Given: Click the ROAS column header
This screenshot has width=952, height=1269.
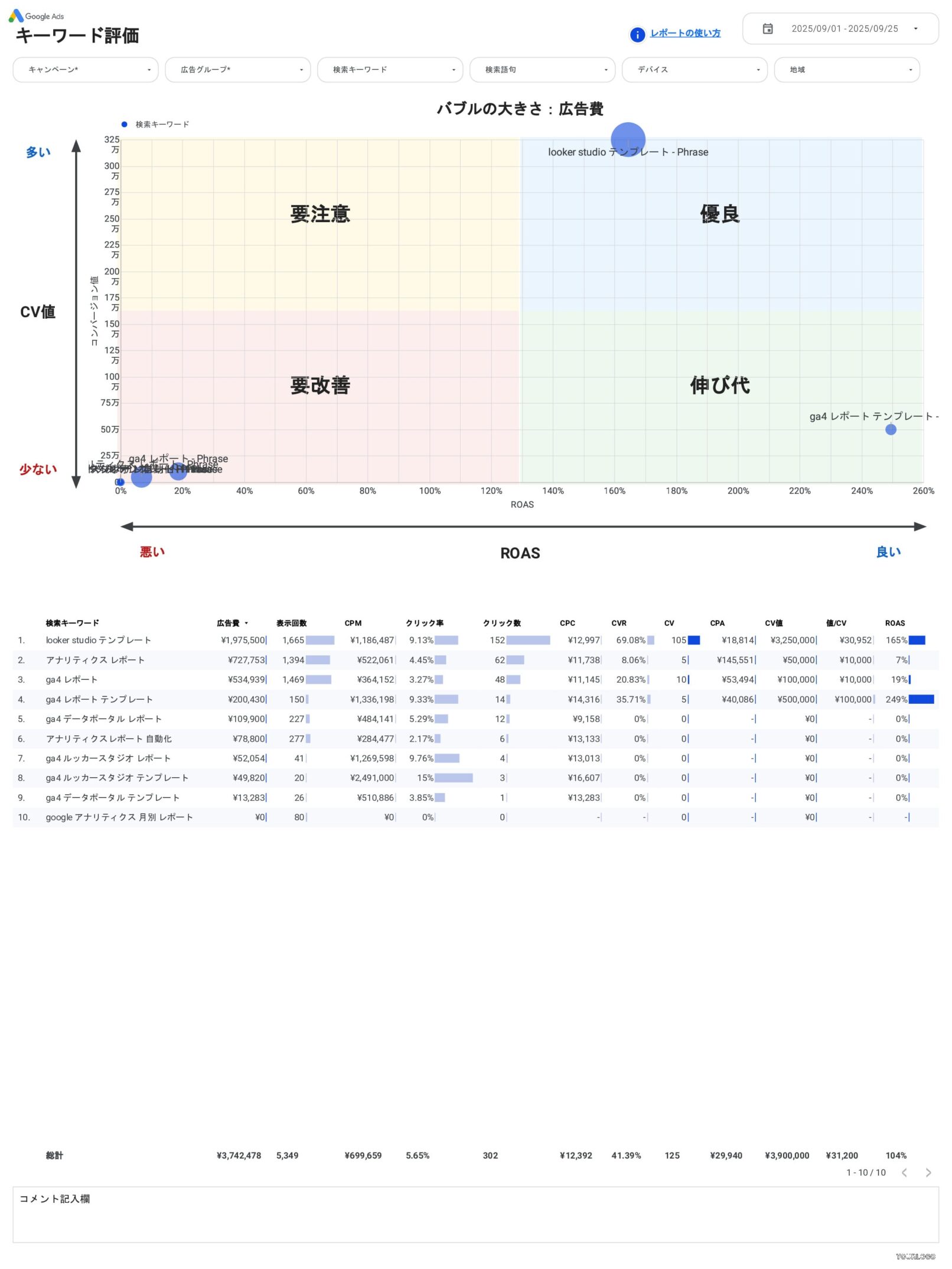Looking at the screenshot, I should 896,622.
